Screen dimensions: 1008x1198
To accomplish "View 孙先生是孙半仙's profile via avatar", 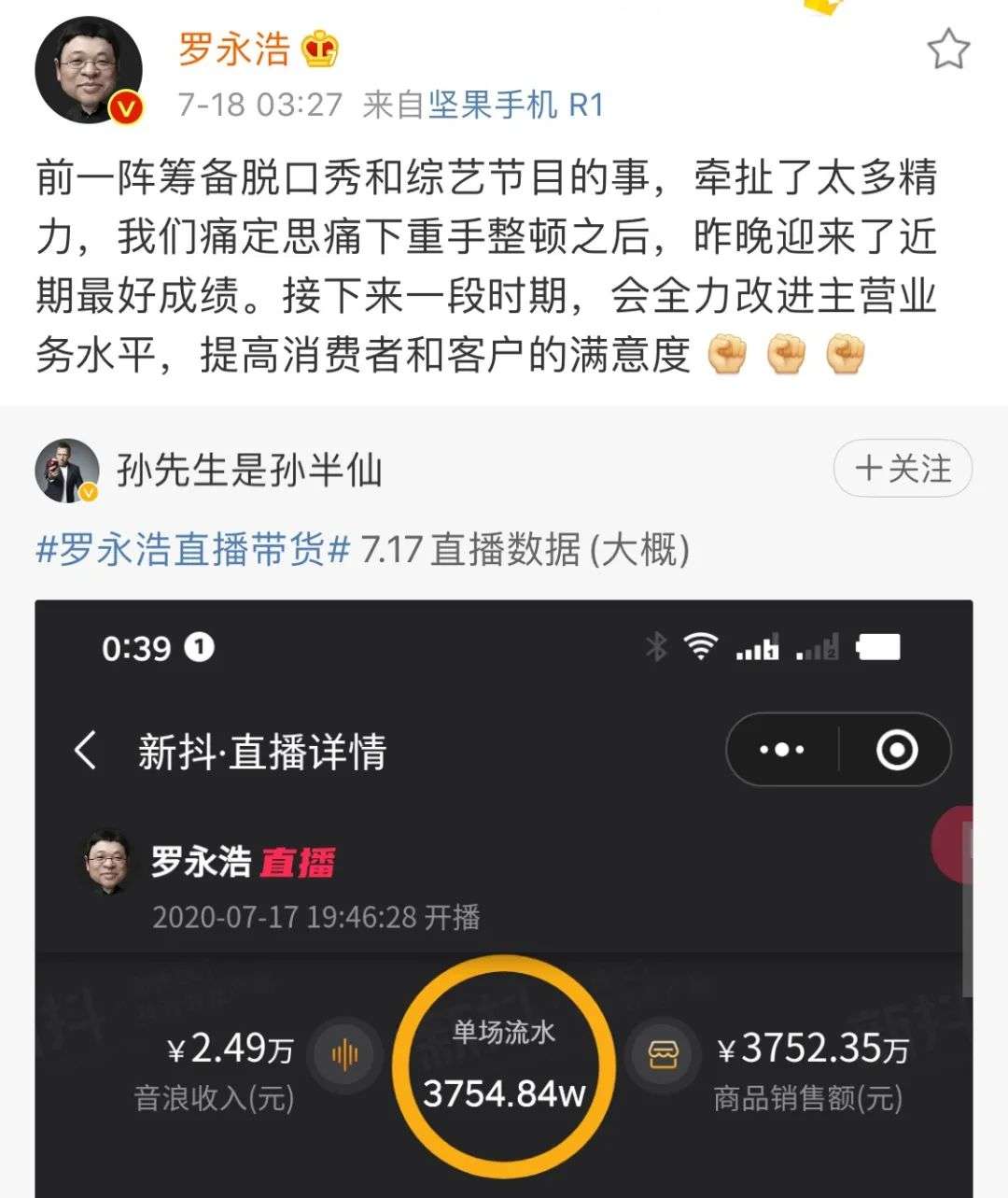I will coord(67,470).
